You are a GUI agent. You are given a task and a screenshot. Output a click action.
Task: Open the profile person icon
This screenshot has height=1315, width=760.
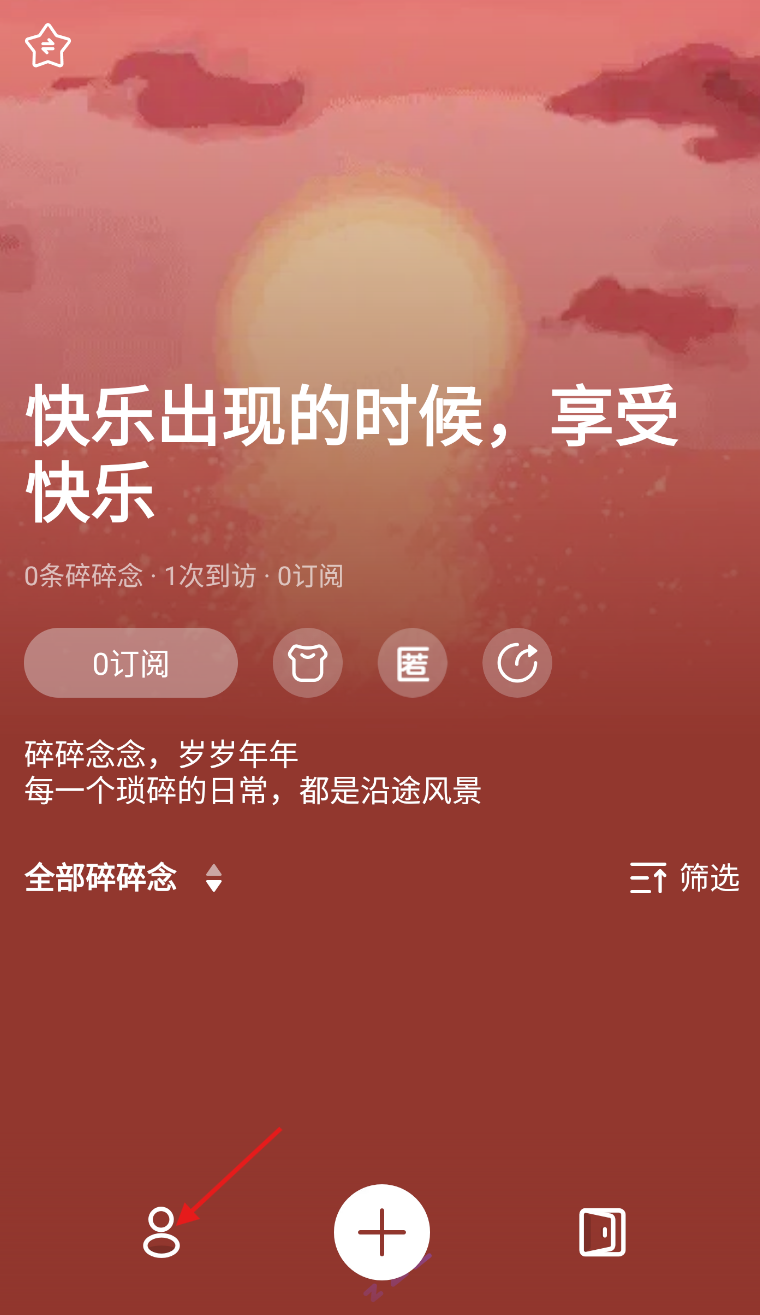pyautogui.click(x=161, y=1232)
